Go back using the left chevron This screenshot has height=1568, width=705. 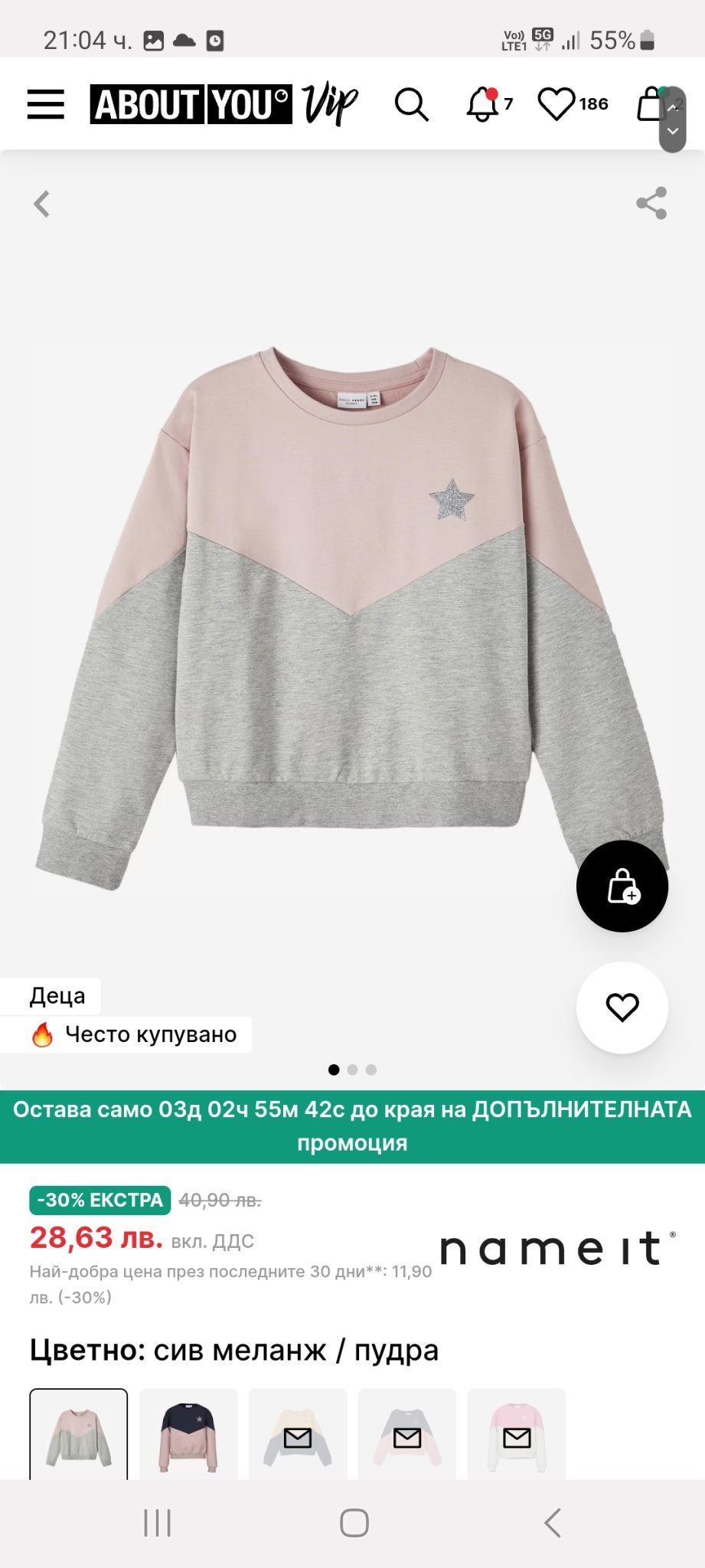pyautogui.click(x=42, y=204)
